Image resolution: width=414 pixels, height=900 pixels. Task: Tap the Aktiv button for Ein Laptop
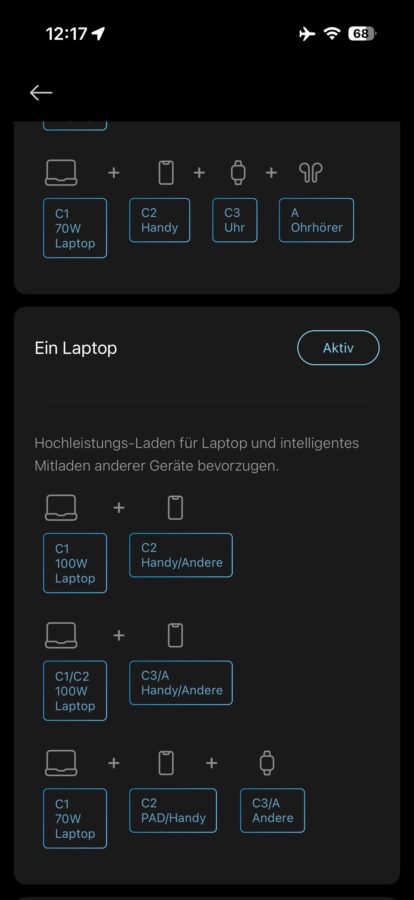(x=338, y=348)
